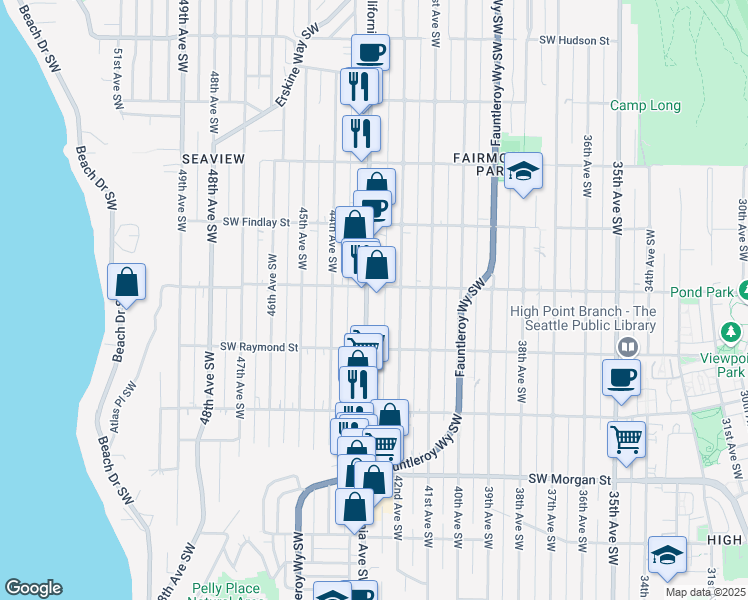
Task: Open the High Point Branch library marker
Action: tap(627, 347)
